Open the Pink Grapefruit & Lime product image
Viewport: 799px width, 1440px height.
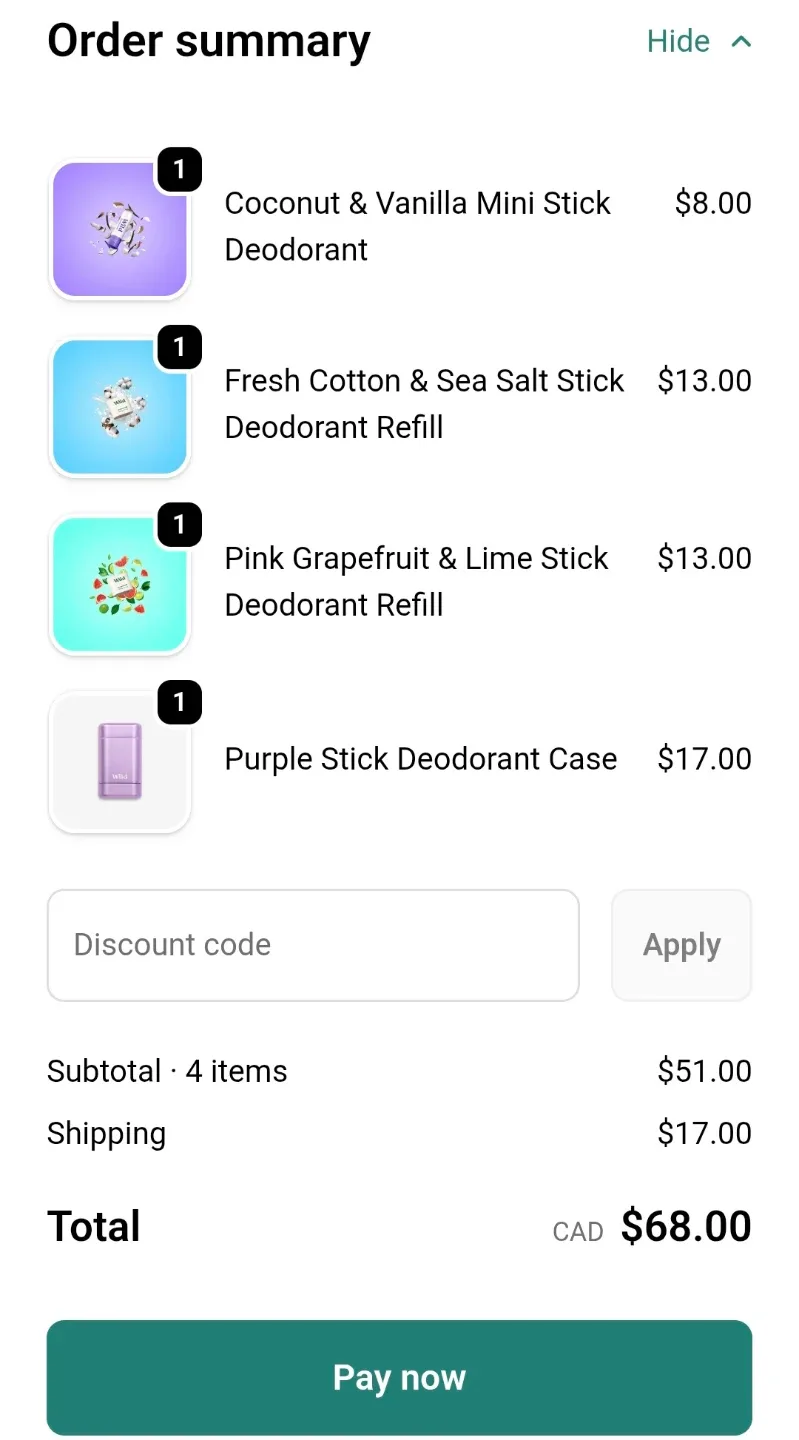pyautogui.click(x=120, y=584)
